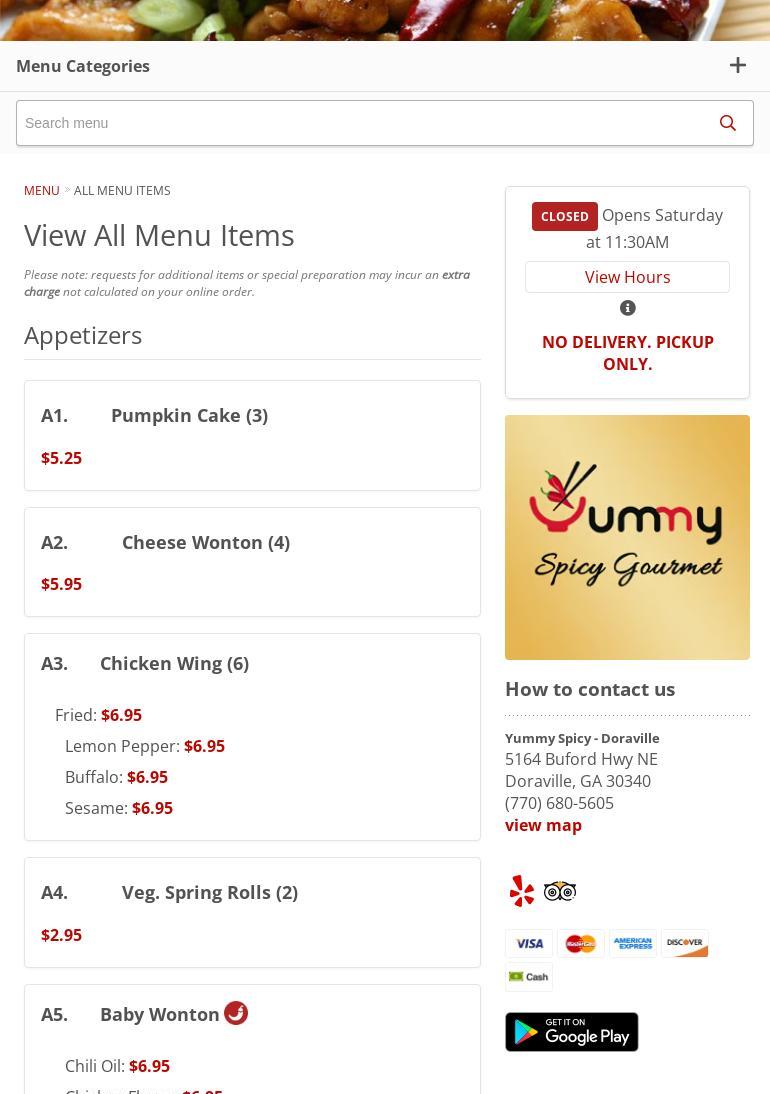This screenshot has height=1094, width=770.
Task: Open the restaurant's Yelp page
Action: click(522, 891)
